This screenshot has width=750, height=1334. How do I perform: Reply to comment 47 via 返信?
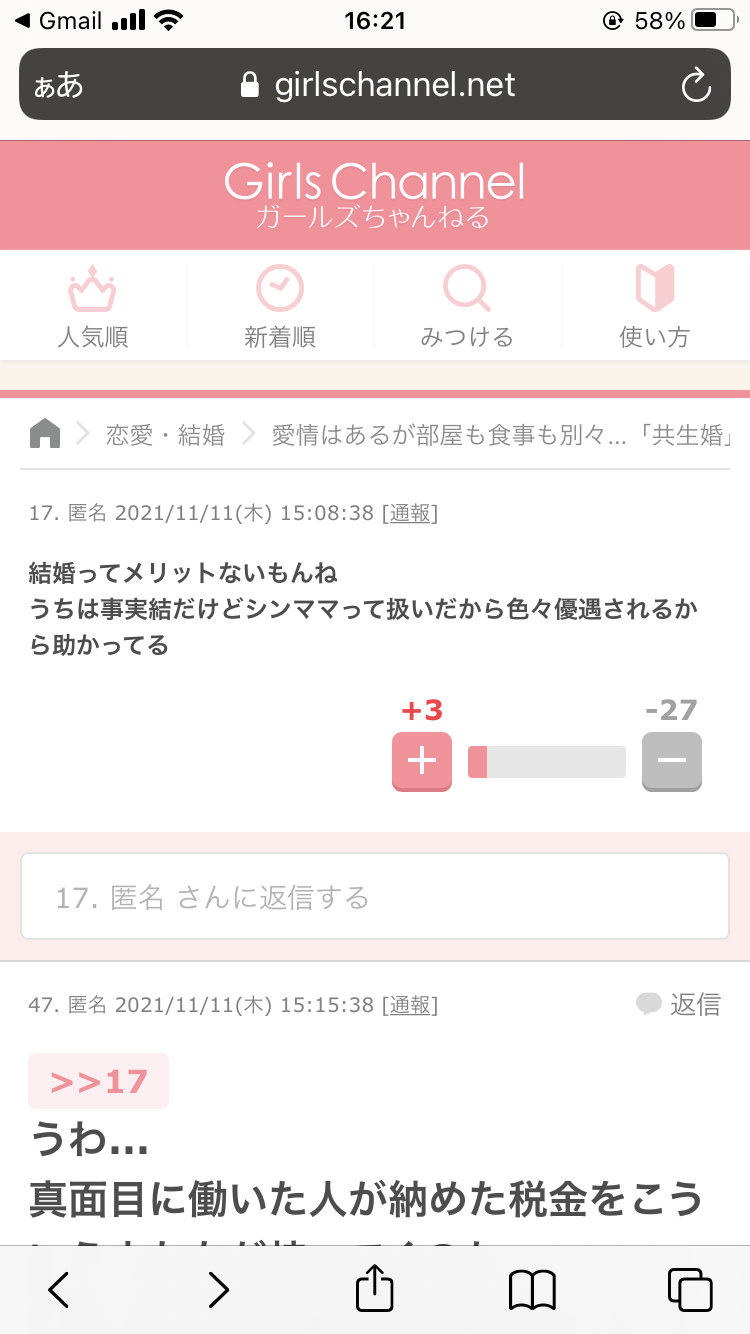(x=679, y=1004)
